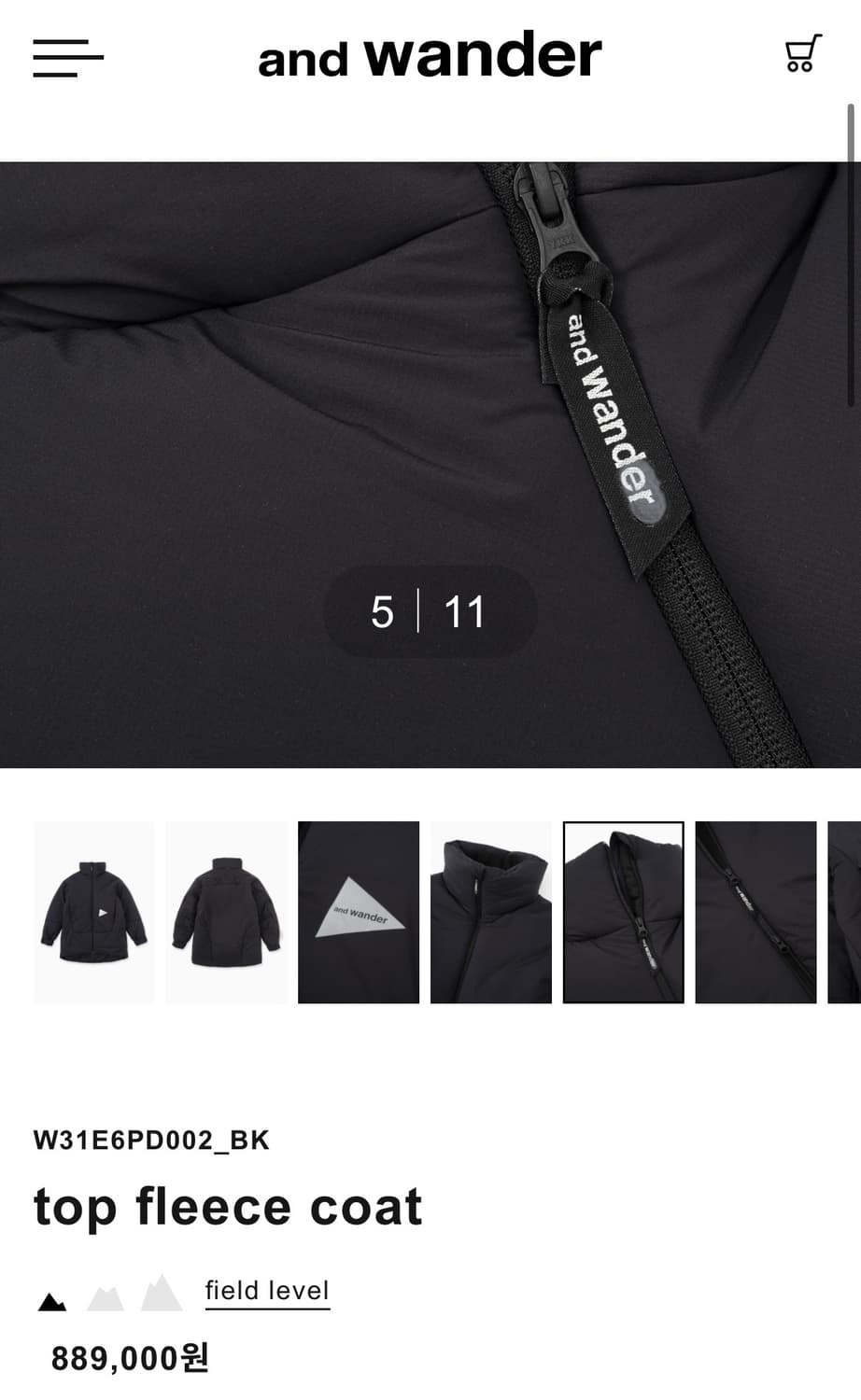The height and width of the screenshot is (1400, 861).
Task: Click the and wander logo
Action: coord(430,54)
